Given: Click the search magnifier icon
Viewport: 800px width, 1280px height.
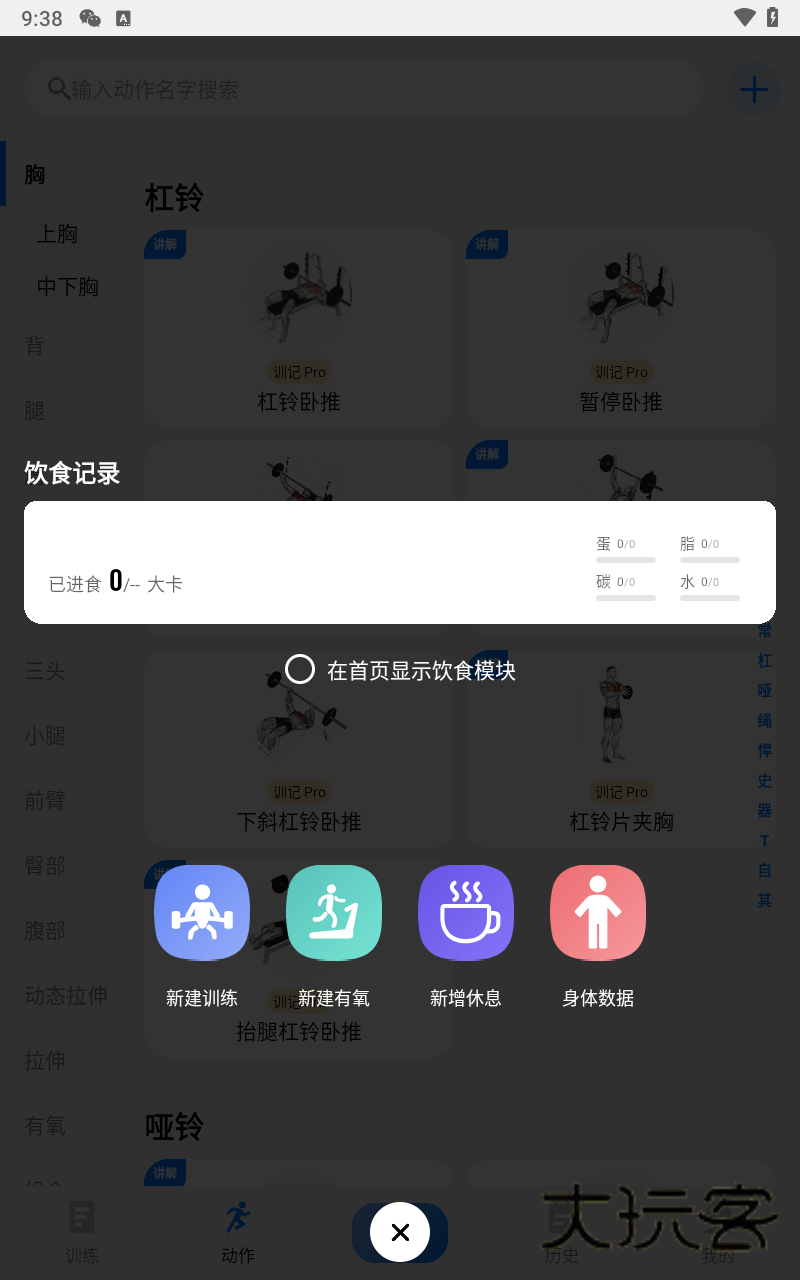Looking at the screenshot, I should click(57, 89).
